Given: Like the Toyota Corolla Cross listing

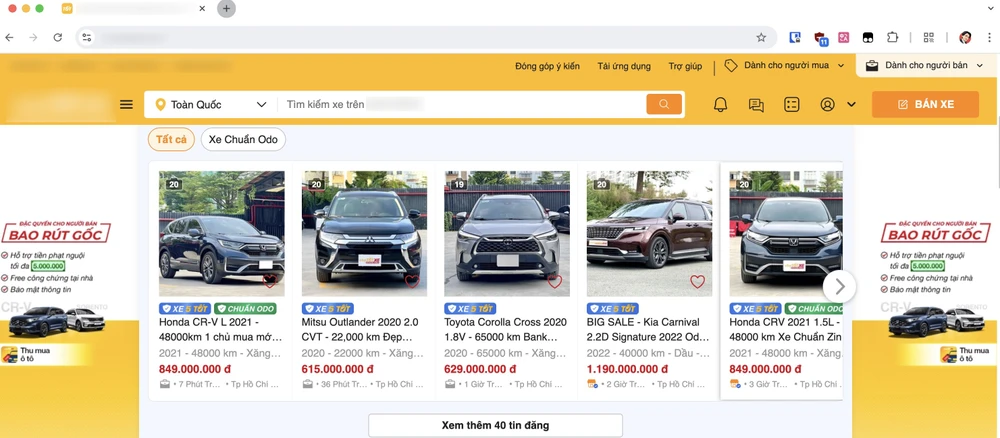Looking at the screenshot, I should [555, 282].
